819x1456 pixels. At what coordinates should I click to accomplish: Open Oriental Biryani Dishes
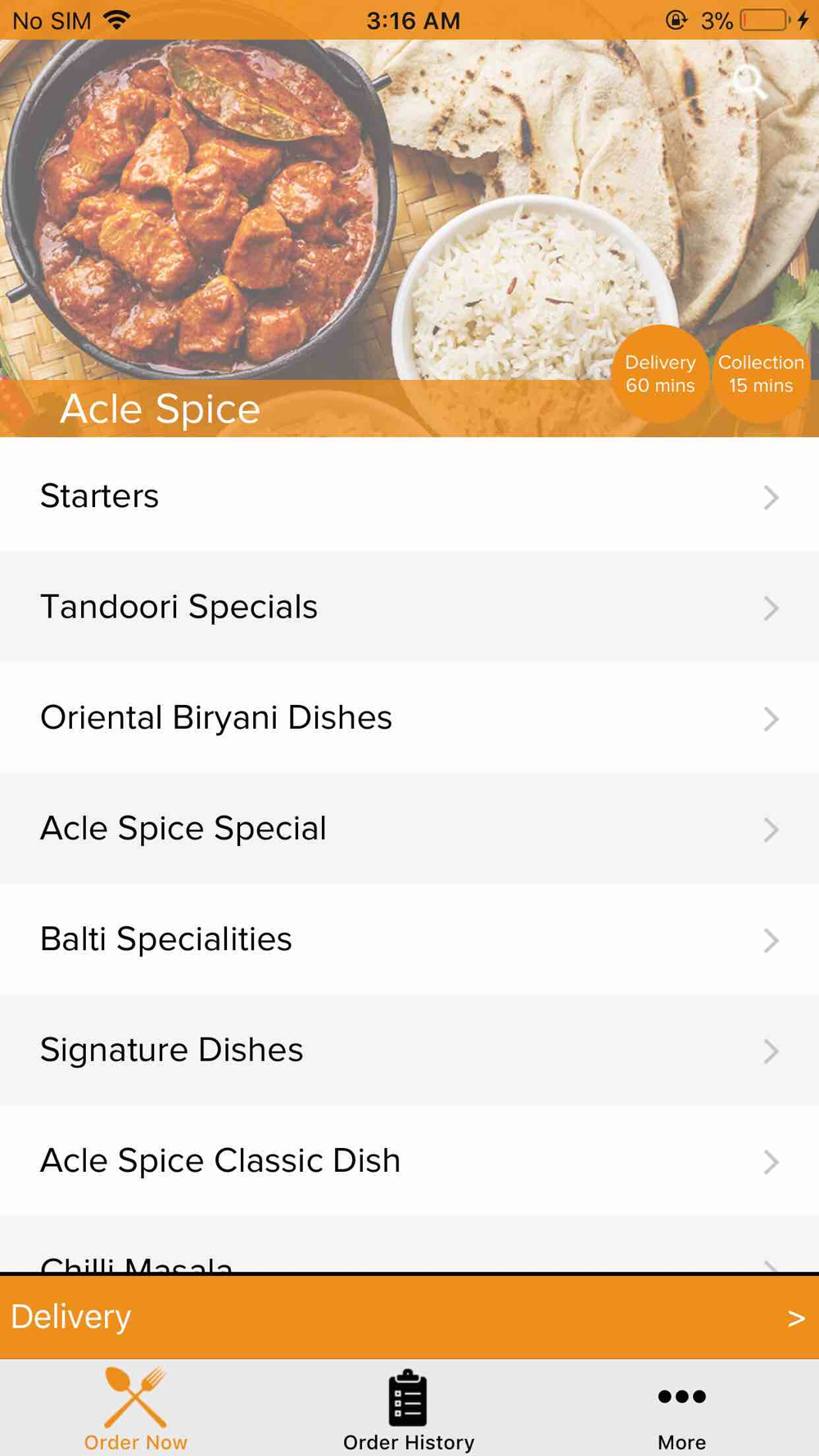409,718
